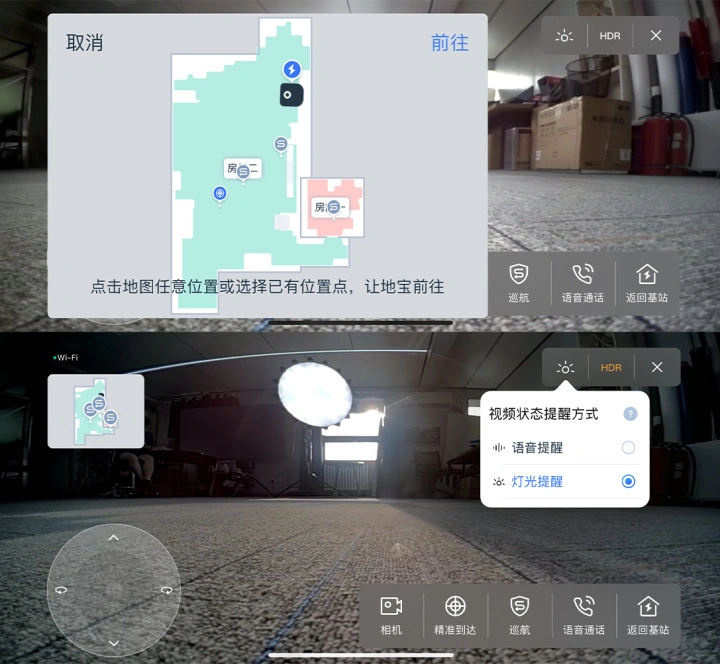The width and height of the screenshot is (720, 664).
Task: Tap the 精准到达 precise arrival button
Action: click(x=455, y=615)
